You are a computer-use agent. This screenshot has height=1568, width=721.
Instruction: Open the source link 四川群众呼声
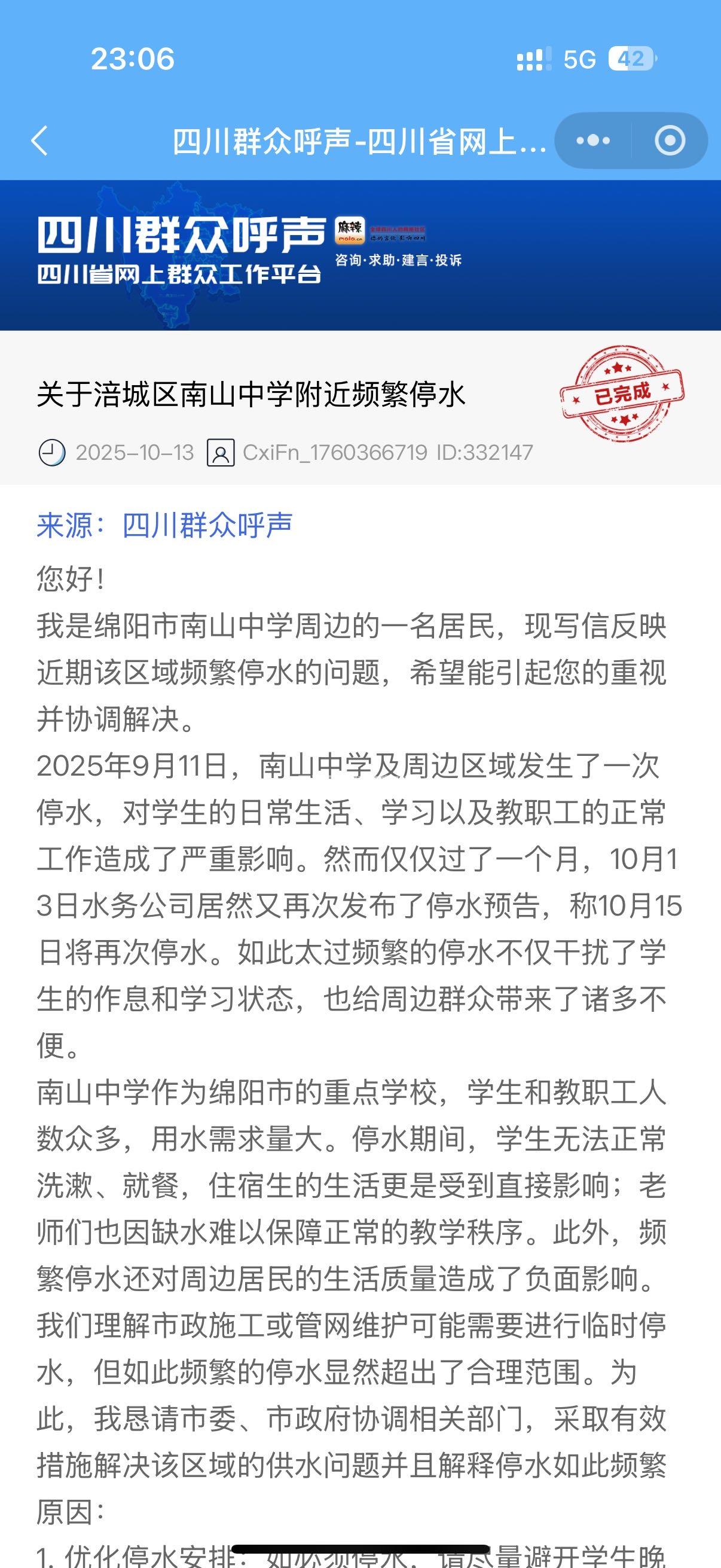pos(207,525)
